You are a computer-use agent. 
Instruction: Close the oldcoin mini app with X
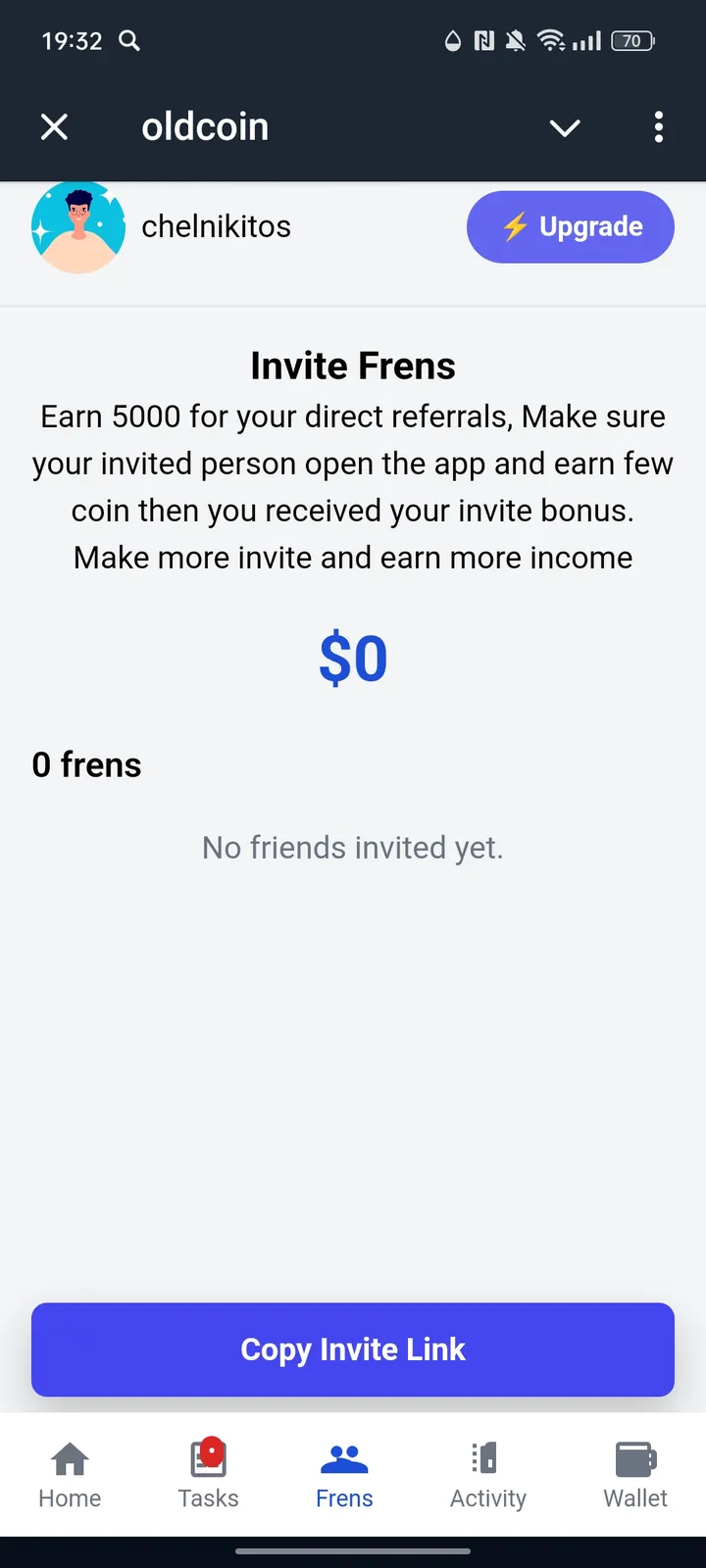tap(54, 127)
